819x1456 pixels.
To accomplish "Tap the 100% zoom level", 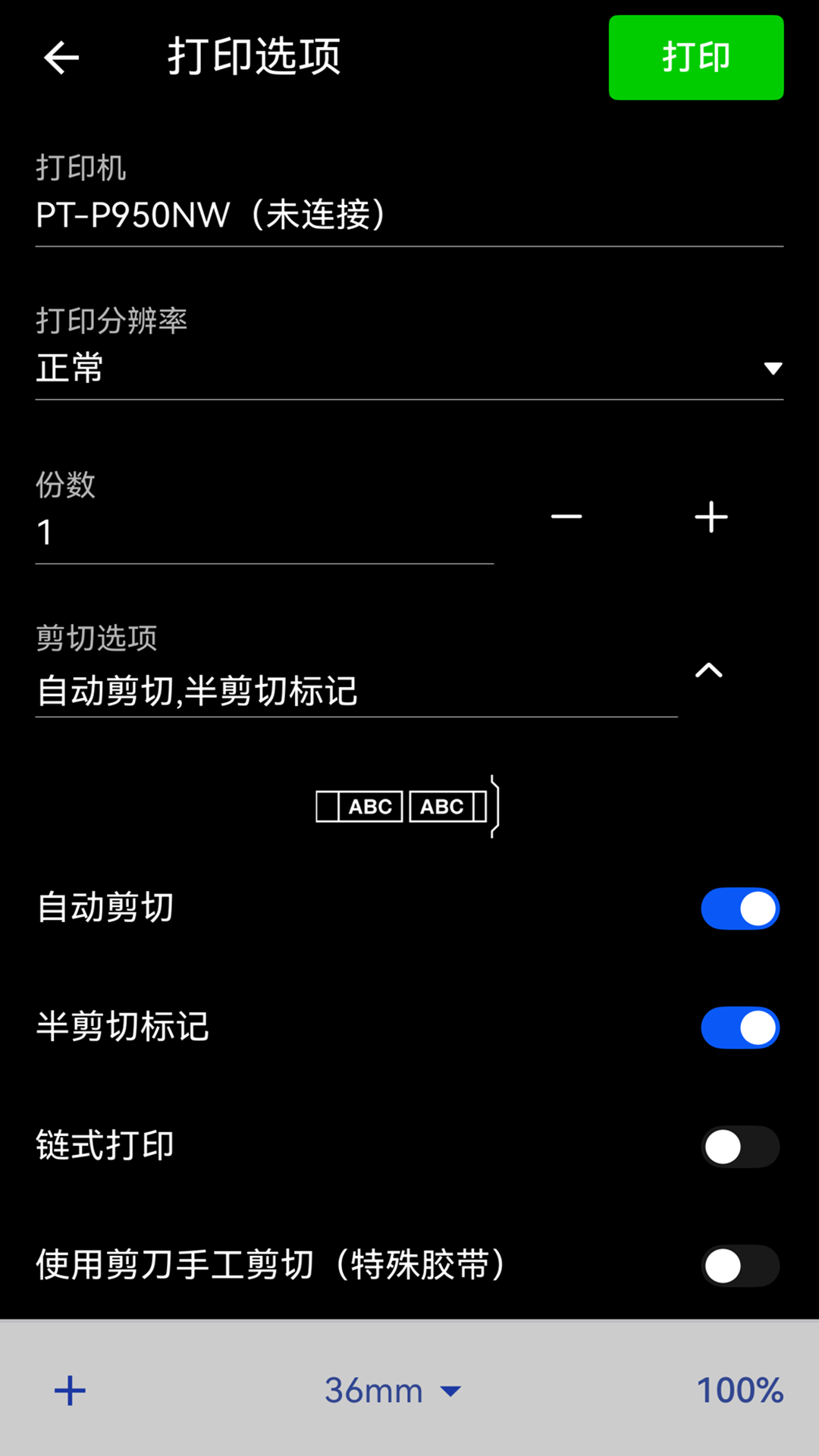I will point(739,1391).
